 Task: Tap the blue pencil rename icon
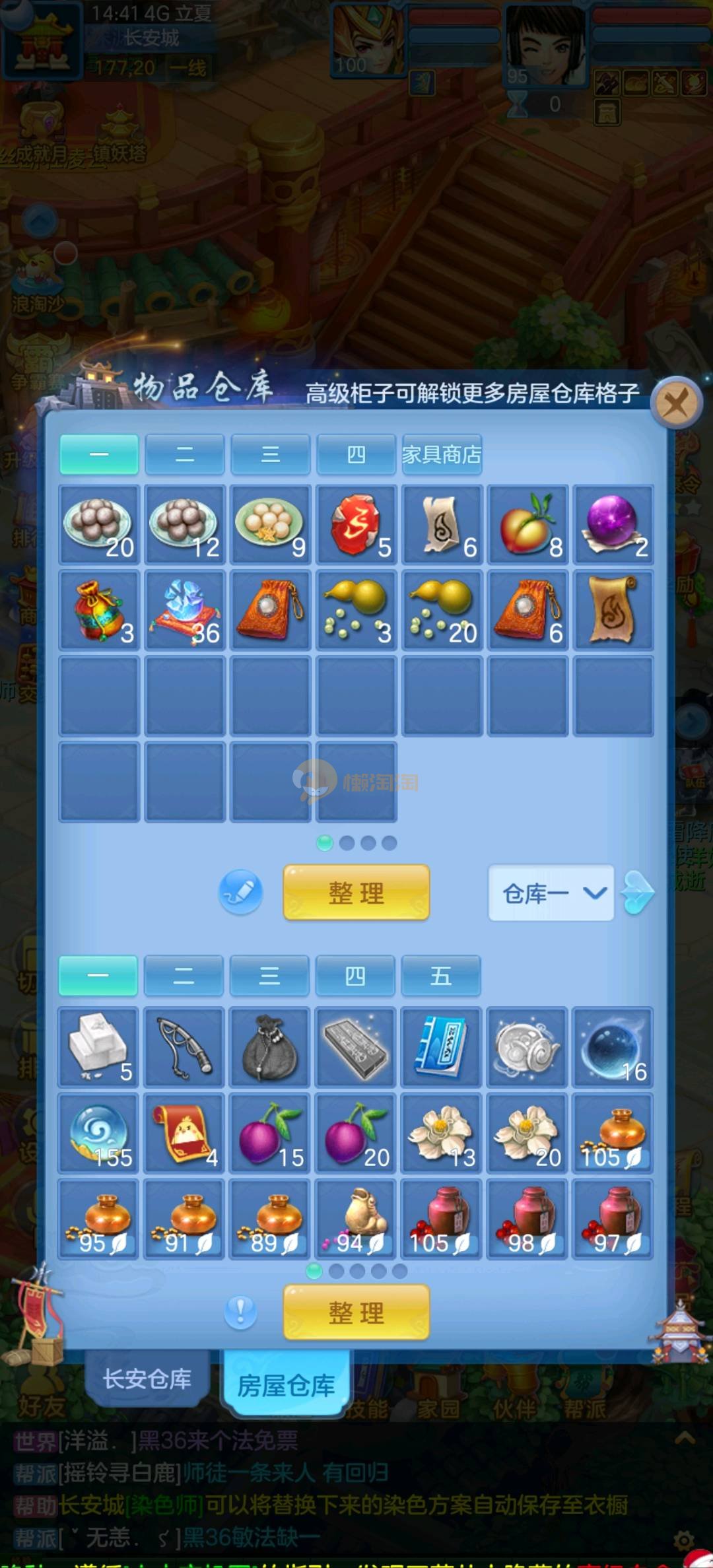click(x=240, y=892)
